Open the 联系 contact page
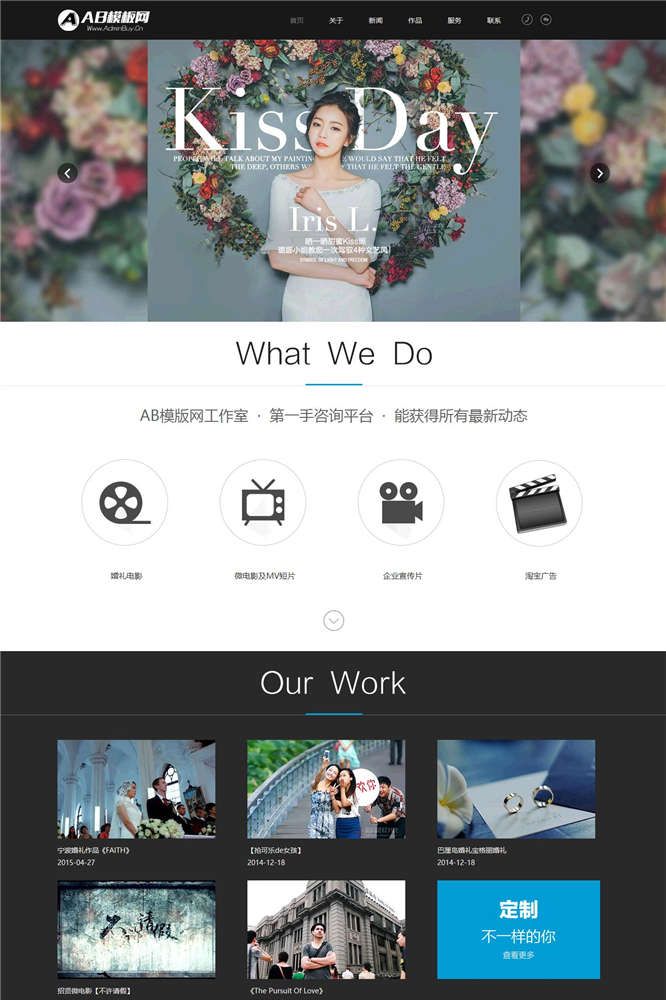This screenshot has width=666, height=1000. click(494, 20)
